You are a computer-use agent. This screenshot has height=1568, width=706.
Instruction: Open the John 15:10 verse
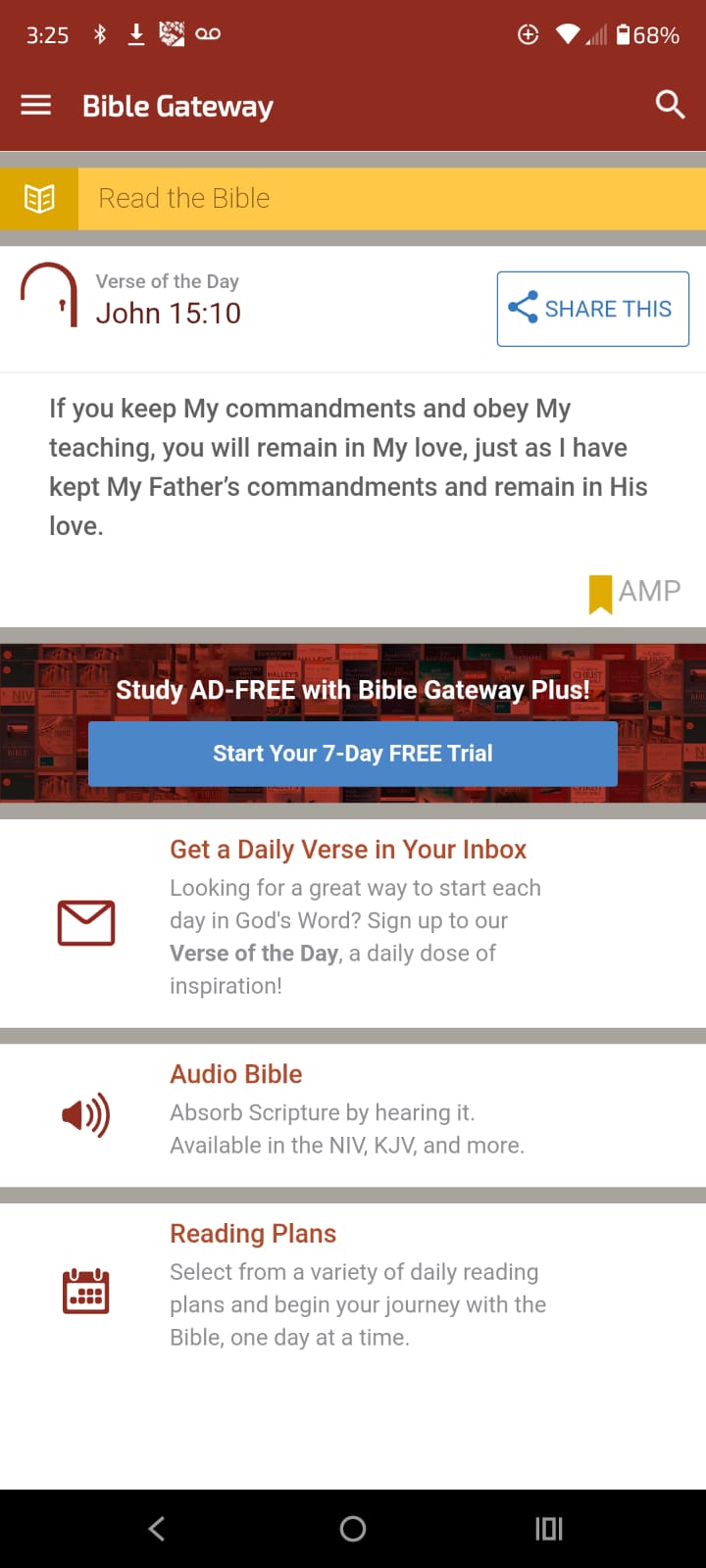(x=169, y=314)
